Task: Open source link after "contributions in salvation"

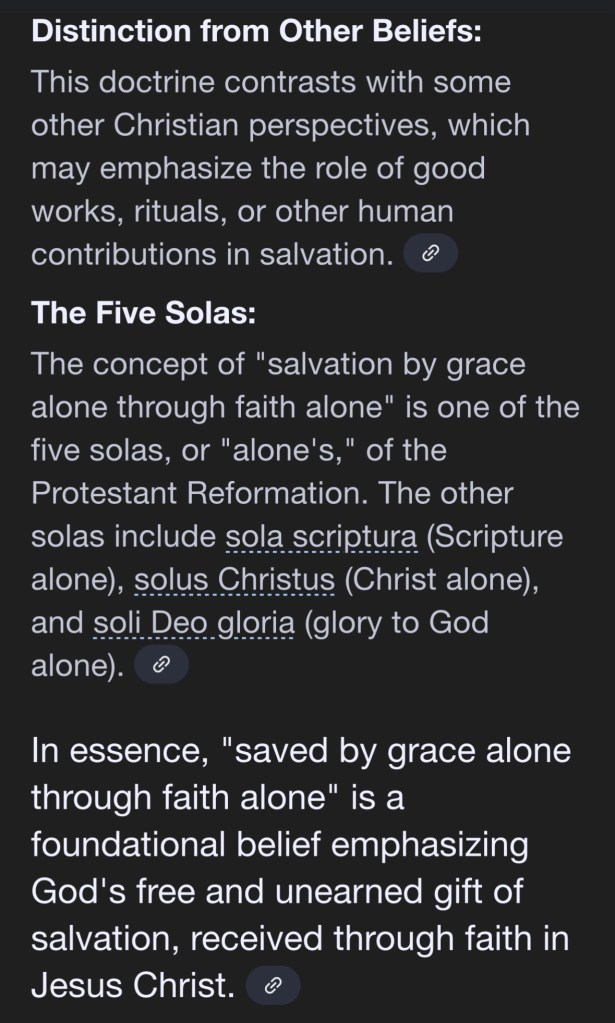Action: 430,255
